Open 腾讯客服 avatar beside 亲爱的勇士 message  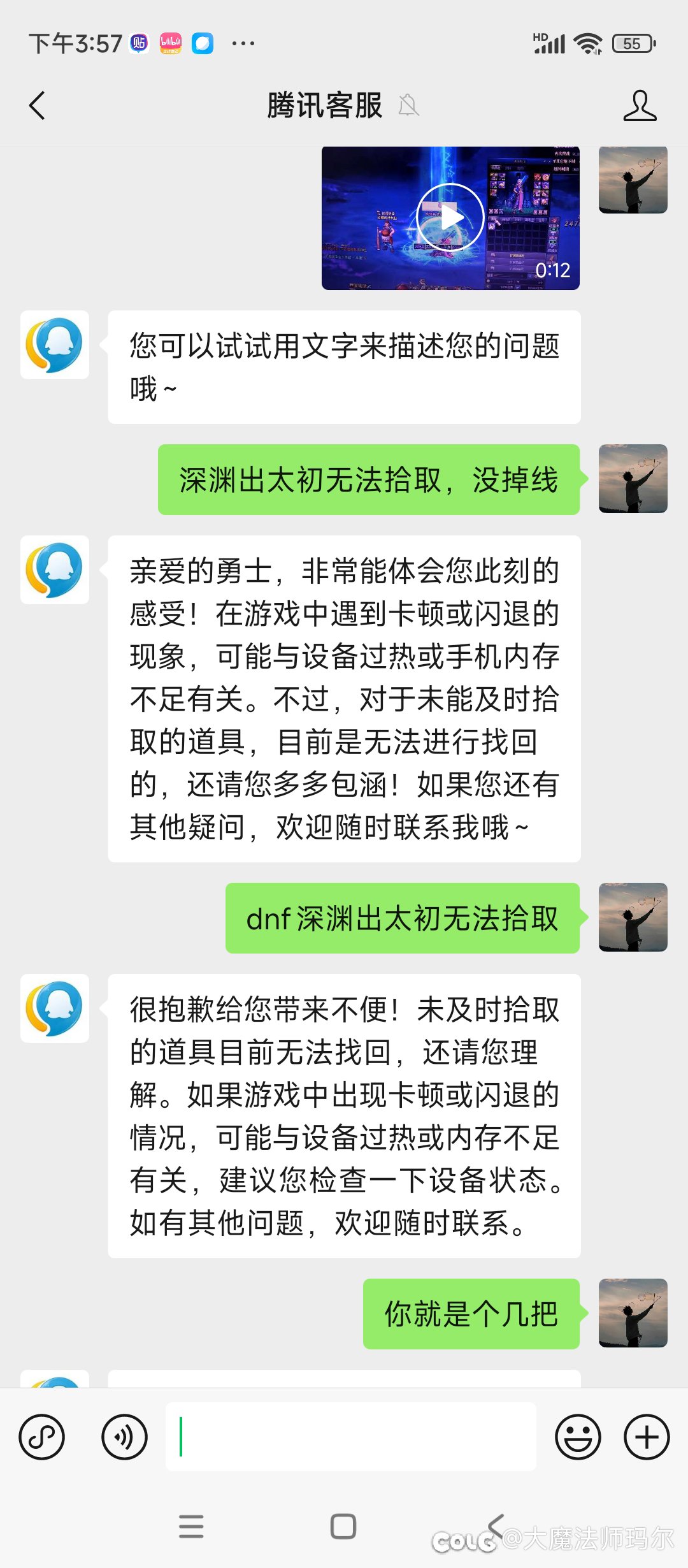(55, 570)
